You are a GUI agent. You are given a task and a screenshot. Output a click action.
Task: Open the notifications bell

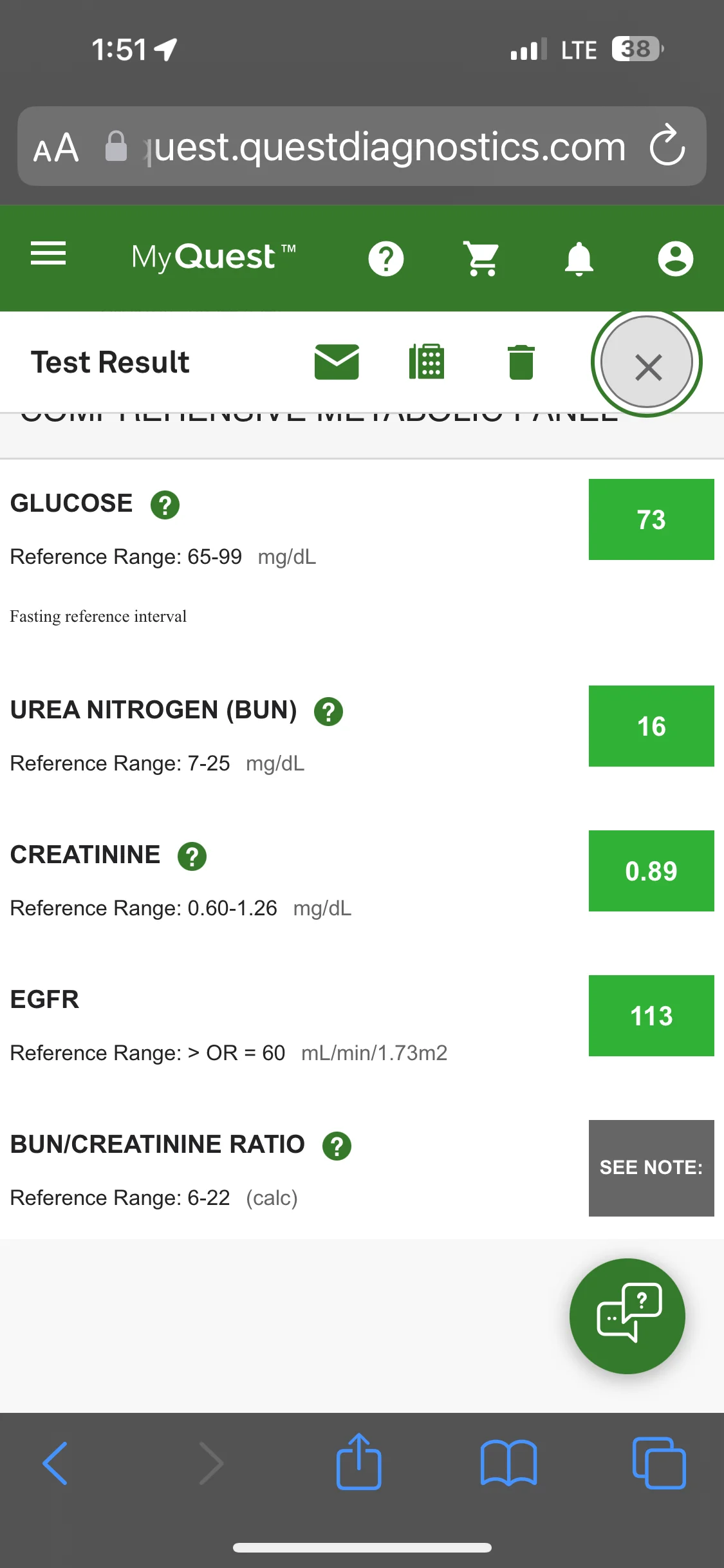(x=579, y=259)
